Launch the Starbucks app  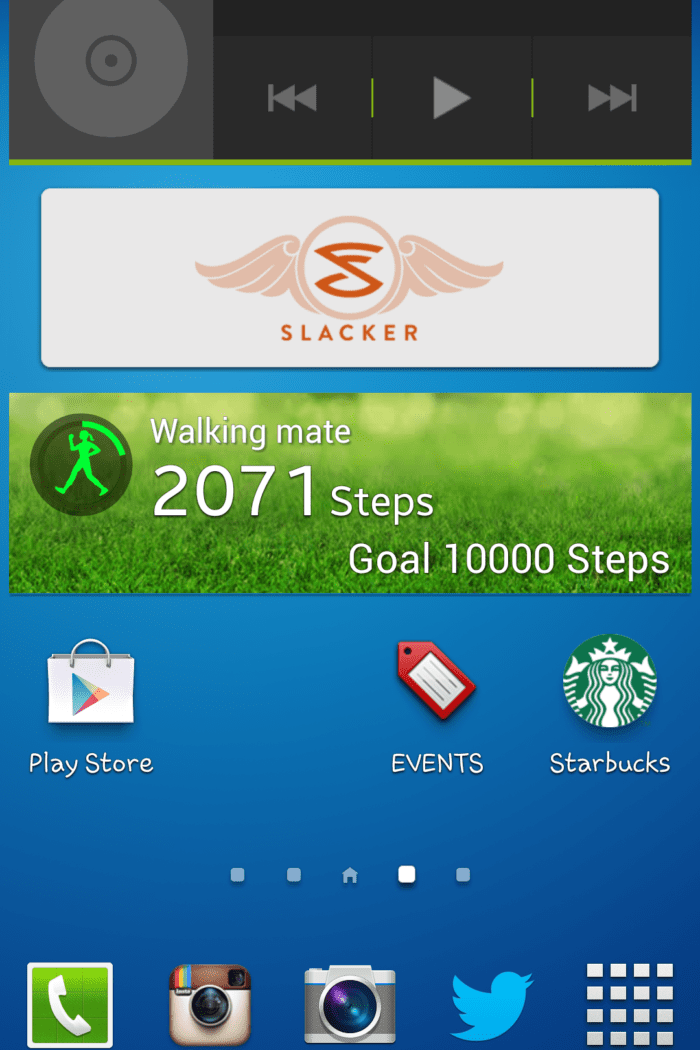[609, 682]
